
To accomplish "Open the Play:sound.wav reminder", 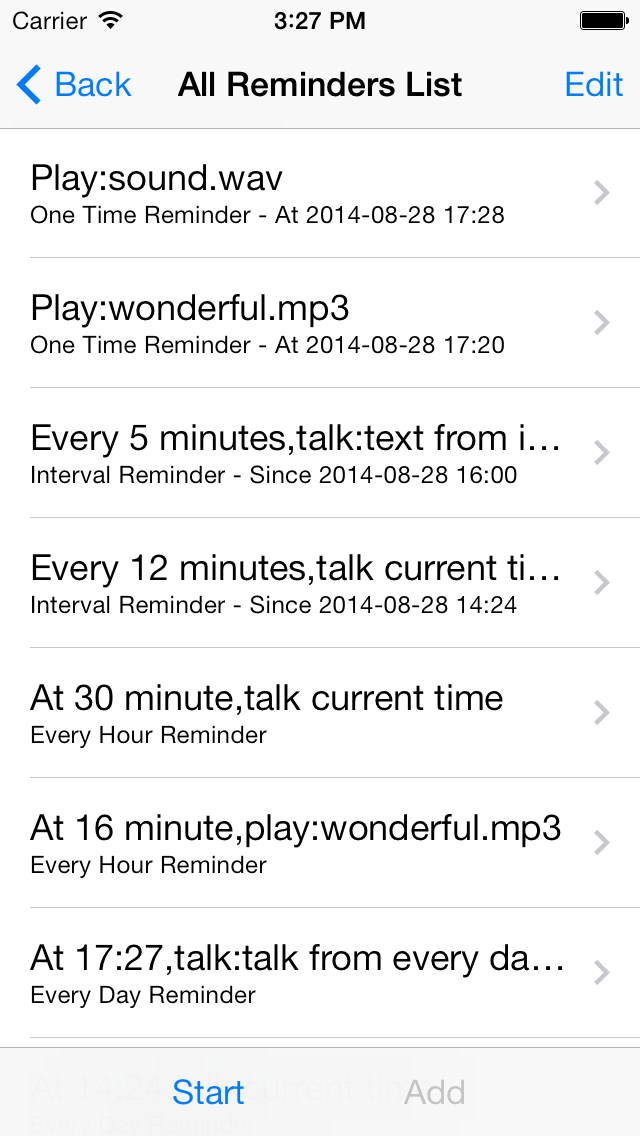I will click(x=320, y=193).
